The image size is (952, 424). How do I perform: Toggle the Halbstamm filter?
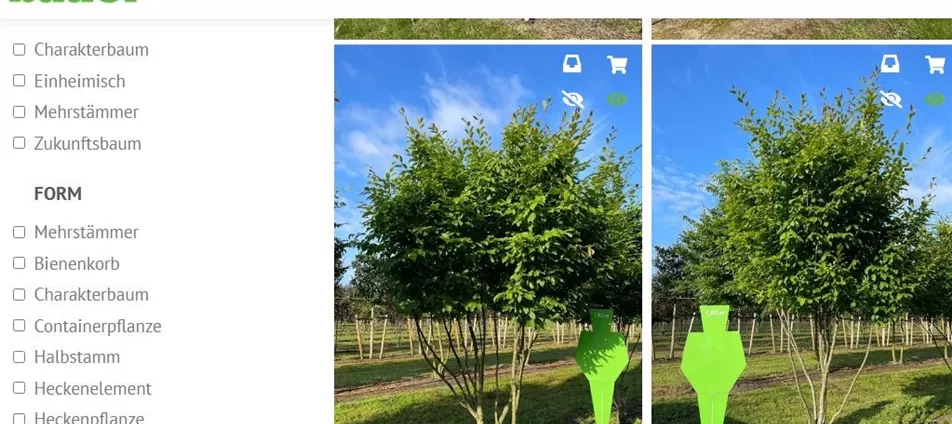19,357
